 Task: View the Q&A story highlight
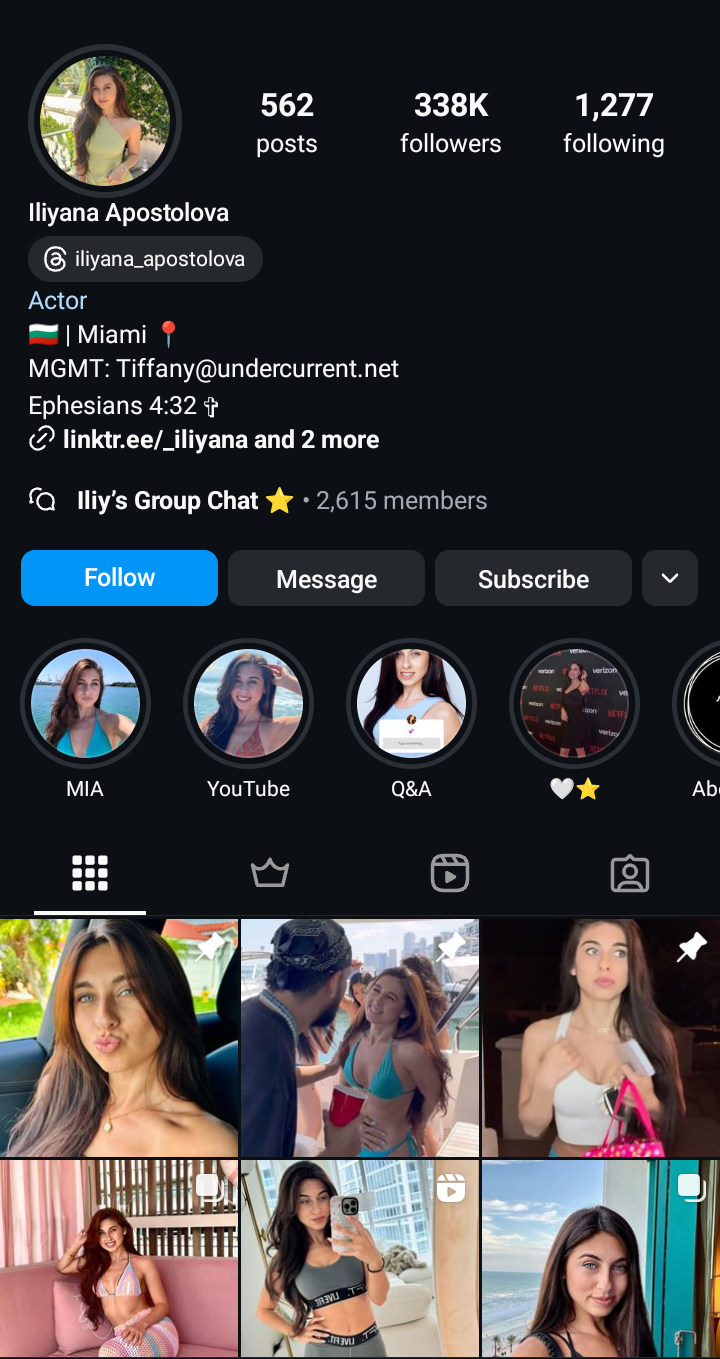(x=411, y=703)
